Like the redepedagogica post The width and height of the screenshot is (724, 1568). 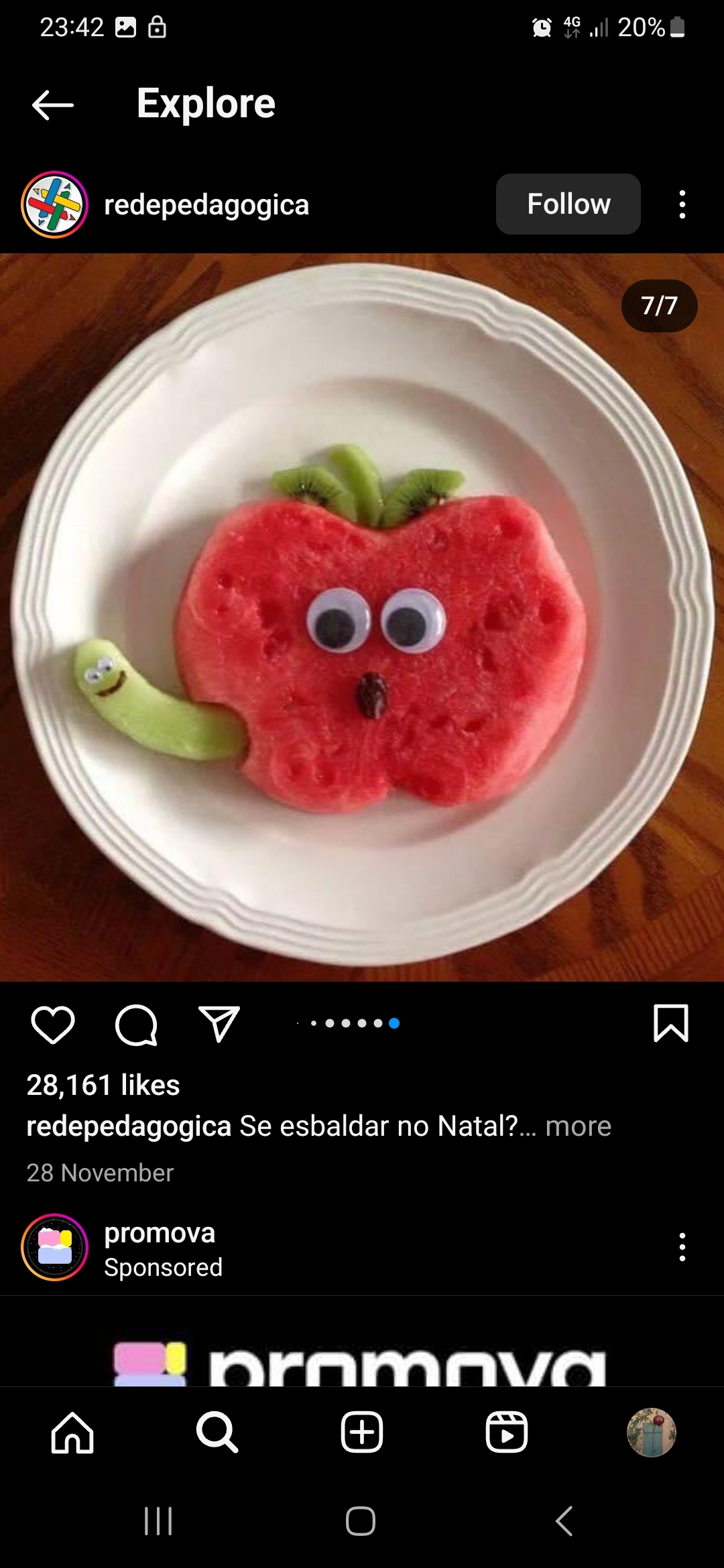[52, 1025]
